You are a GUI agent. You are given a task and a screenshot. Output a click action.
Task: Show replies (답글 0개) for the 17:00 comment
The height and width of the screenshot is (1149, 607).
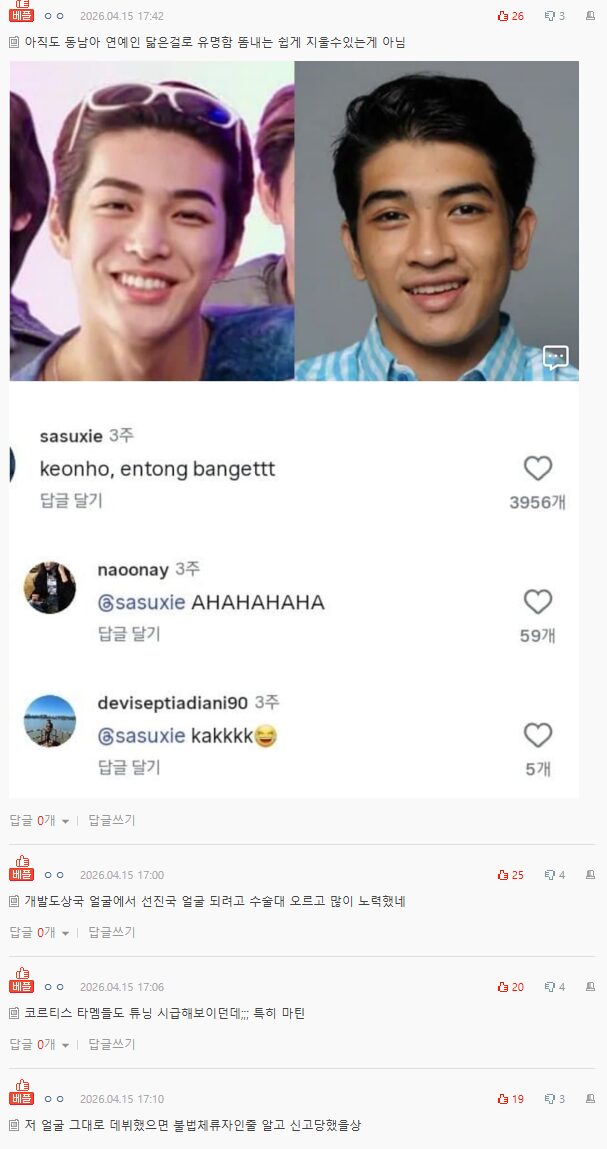pos(39,932)
